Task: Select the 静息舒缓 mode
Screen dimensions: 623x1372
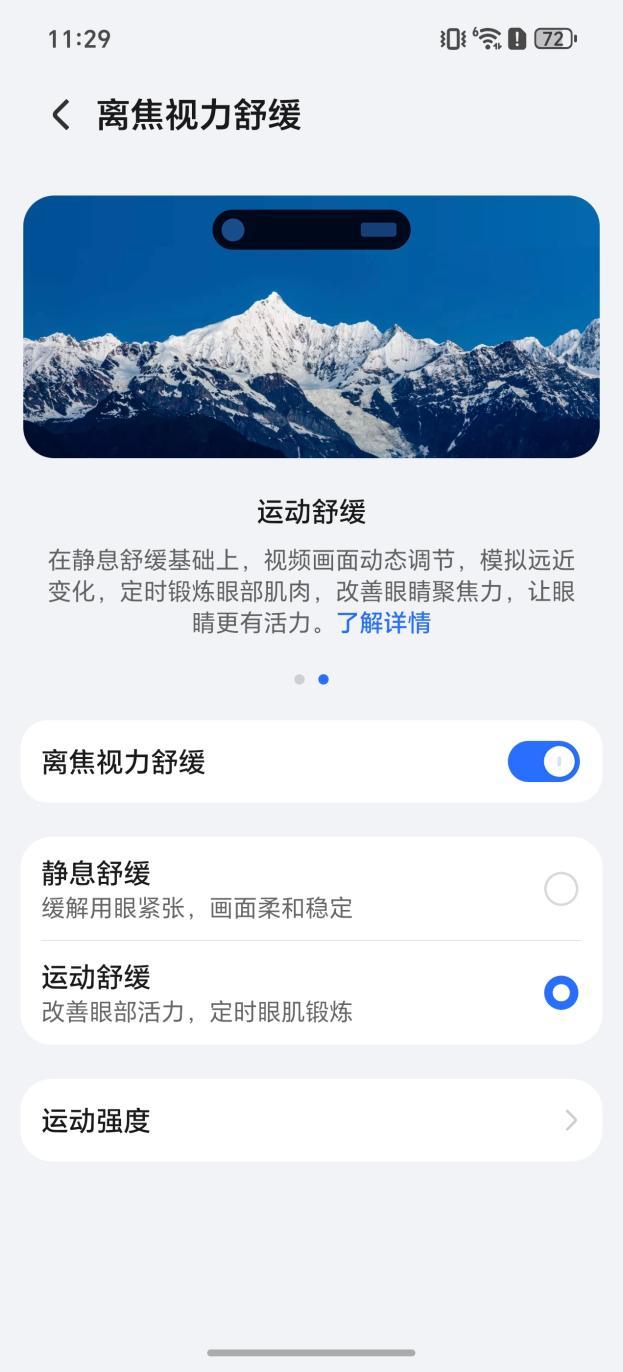Action: click(x=560, y=888)
